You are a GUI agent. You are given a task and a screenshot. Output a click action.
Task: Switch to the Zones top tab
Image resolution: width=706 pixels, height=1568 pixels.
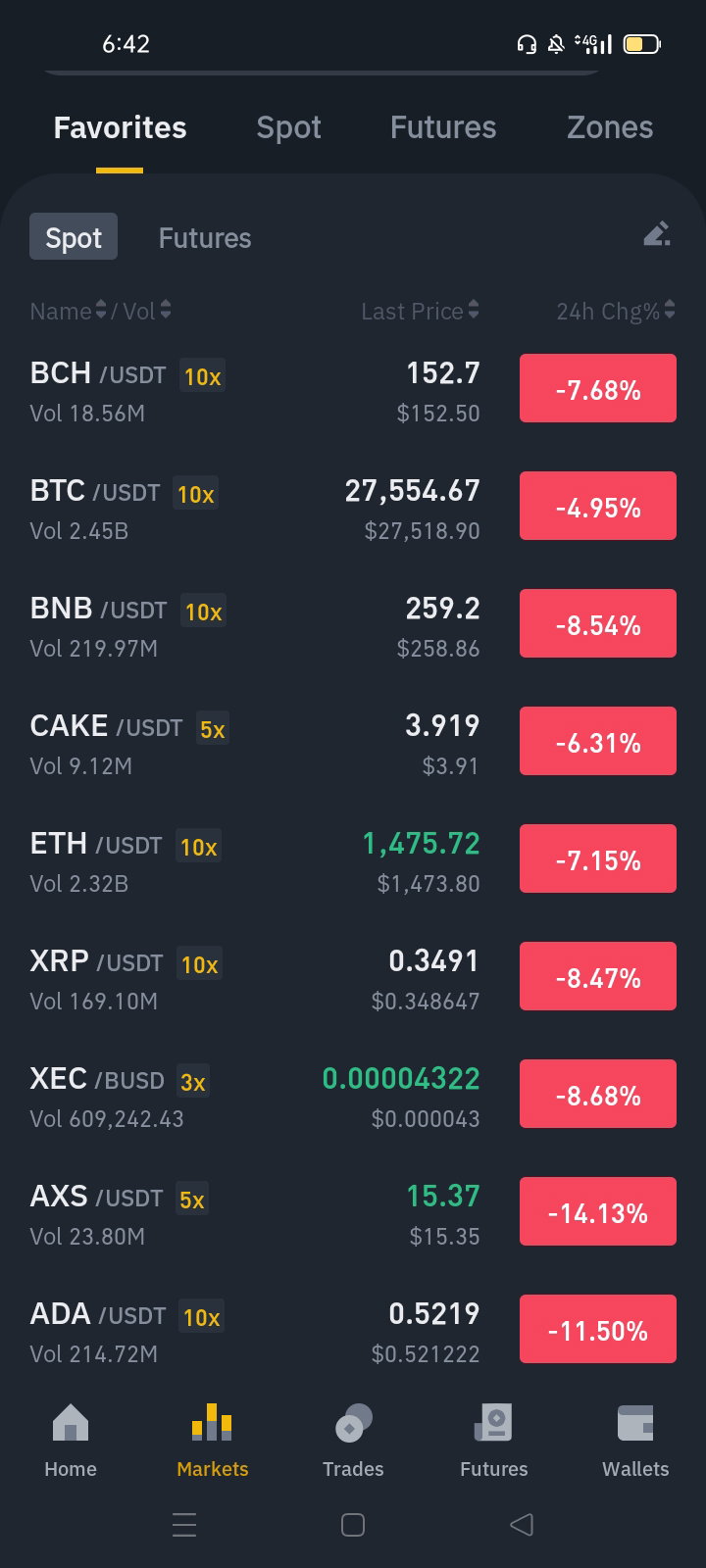pyautogui.click(x=610, y=127)
